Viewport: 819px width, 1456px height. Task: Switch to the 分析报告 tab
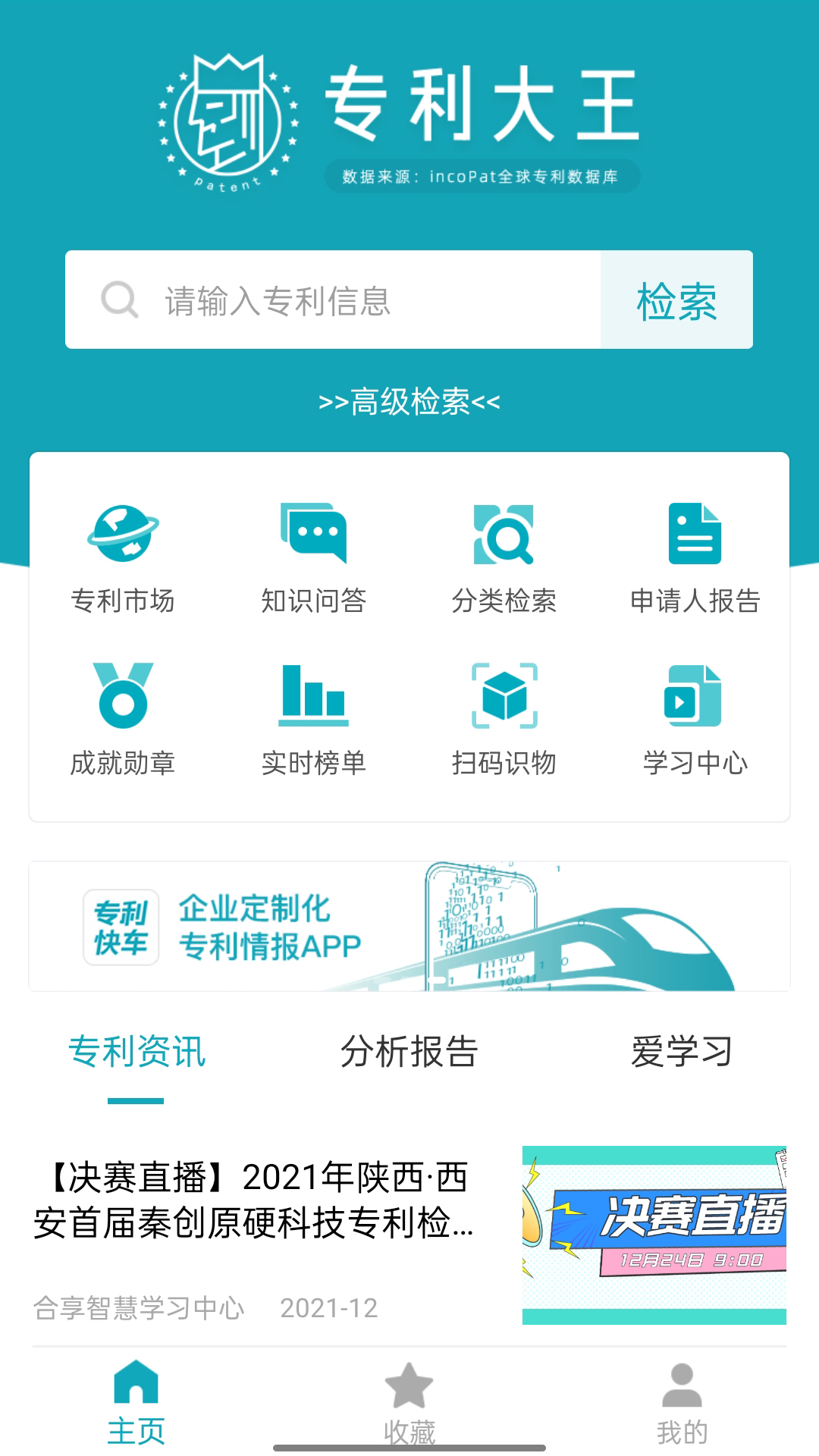click(409, 1053)
